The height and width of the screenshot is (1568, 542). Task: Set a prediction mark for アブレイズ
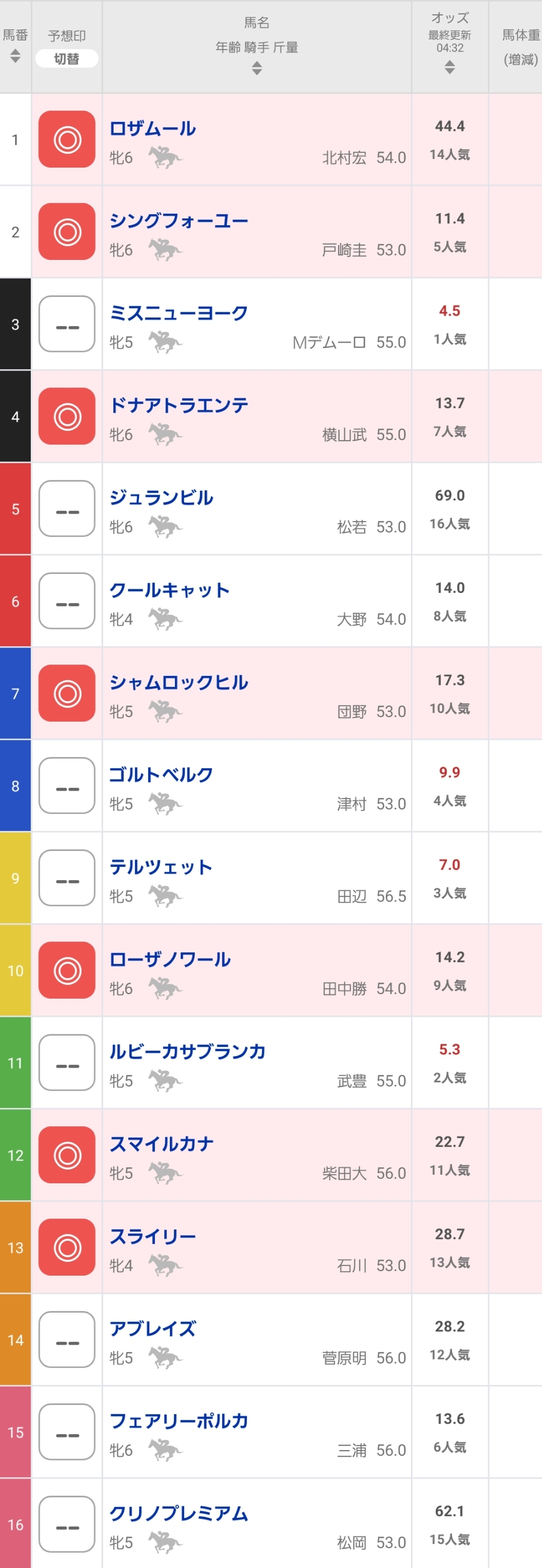[x=67, y=1340]
